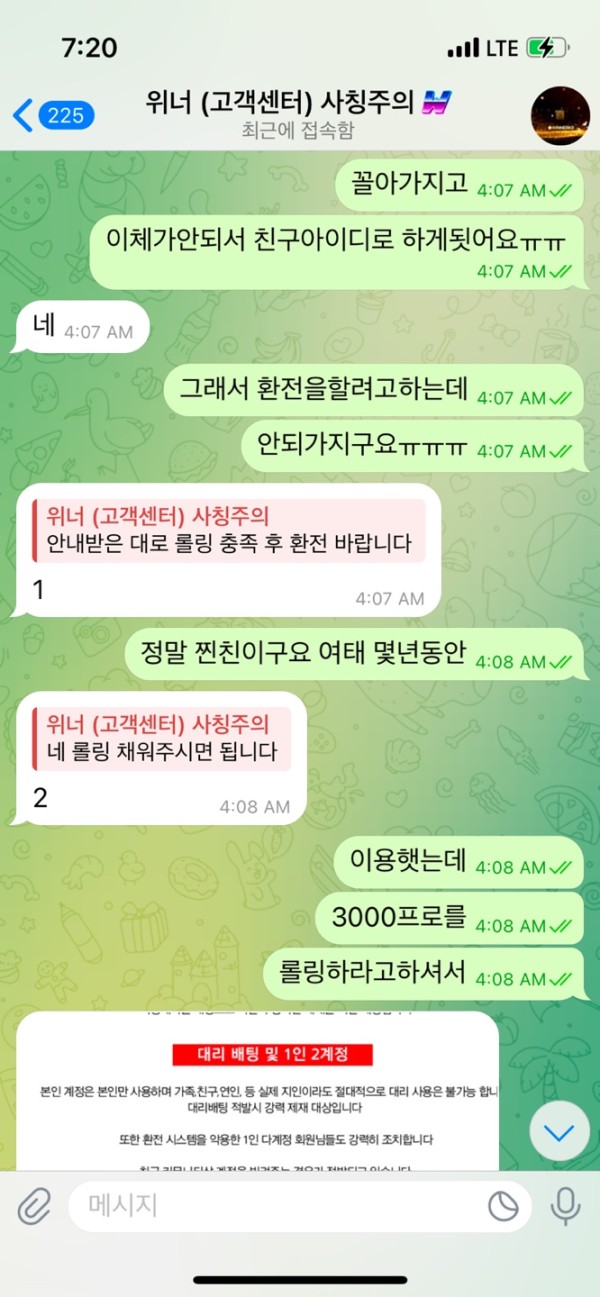
Task: Go back to the chat list
Action: tap(50, 115)
